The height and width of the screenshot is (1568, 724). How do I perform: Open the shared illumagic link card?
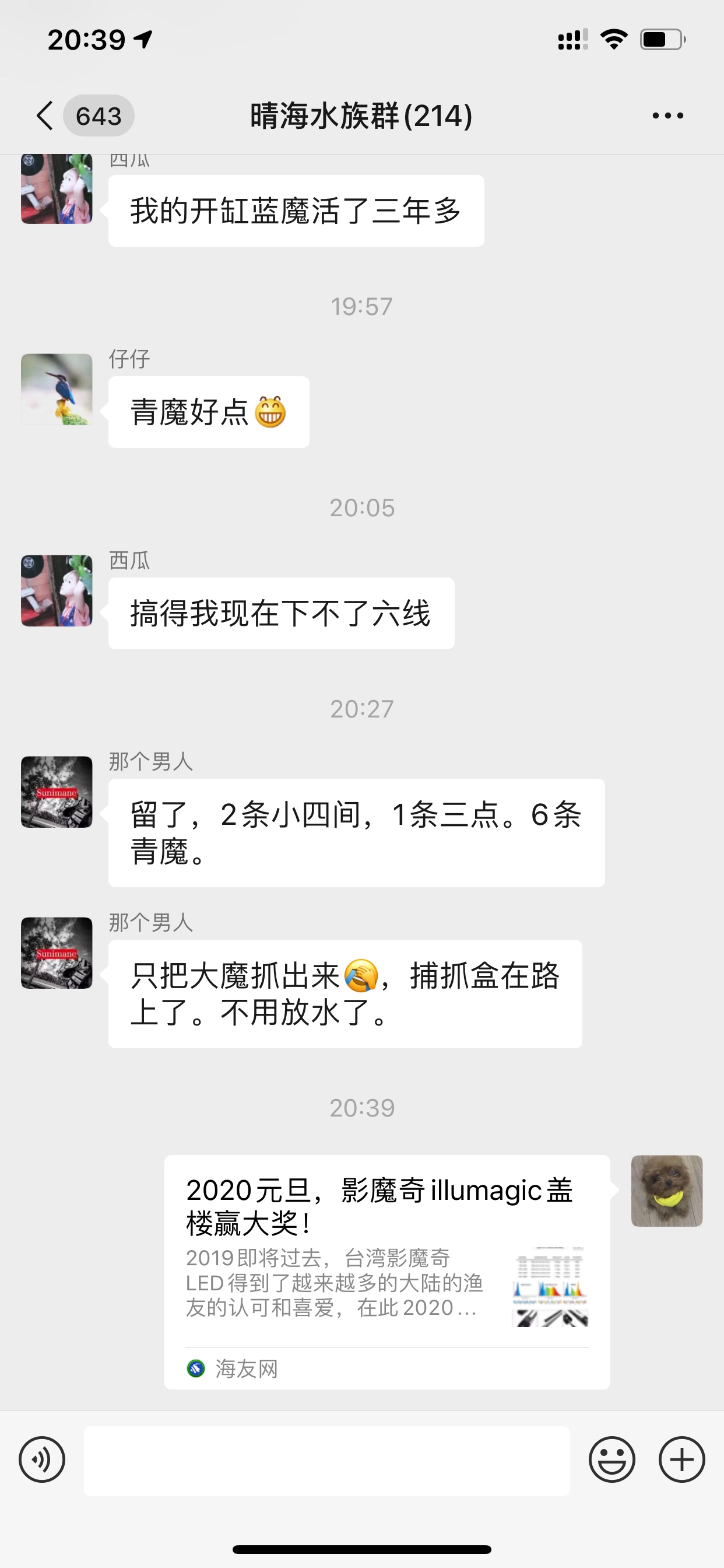(x=387, y=1271)
